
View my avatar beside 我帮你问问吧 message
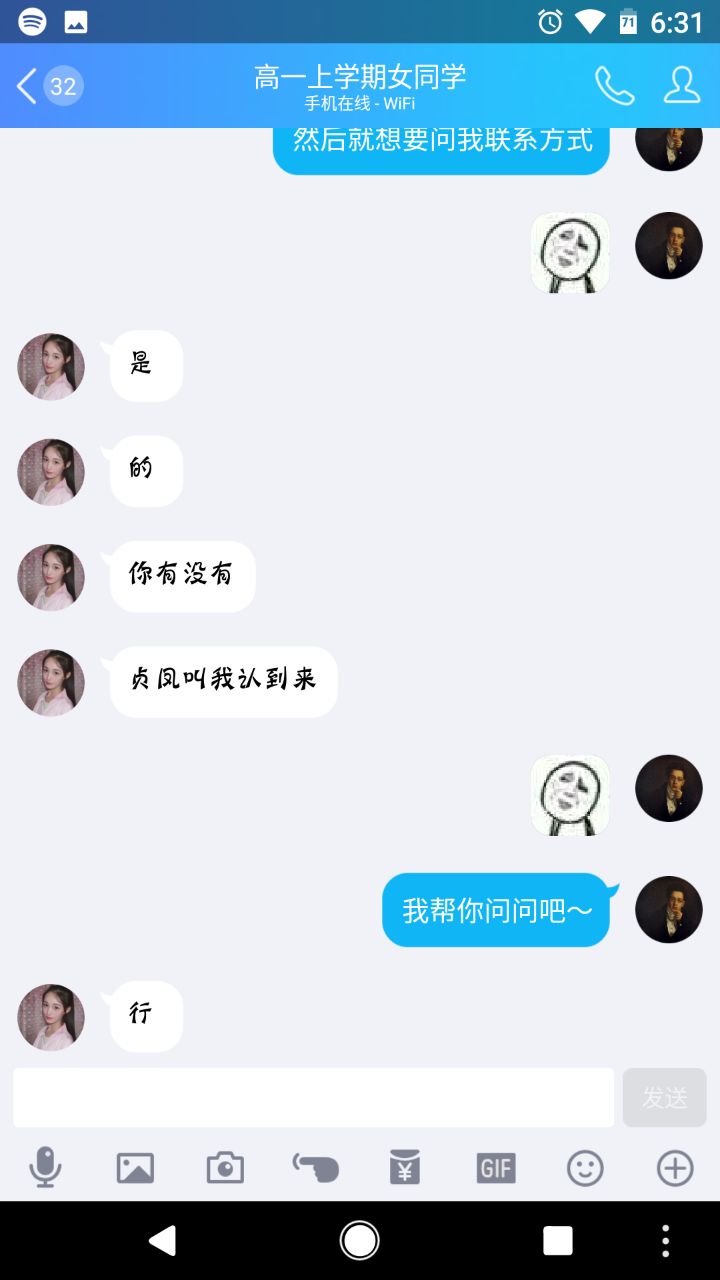coord(669,910)
